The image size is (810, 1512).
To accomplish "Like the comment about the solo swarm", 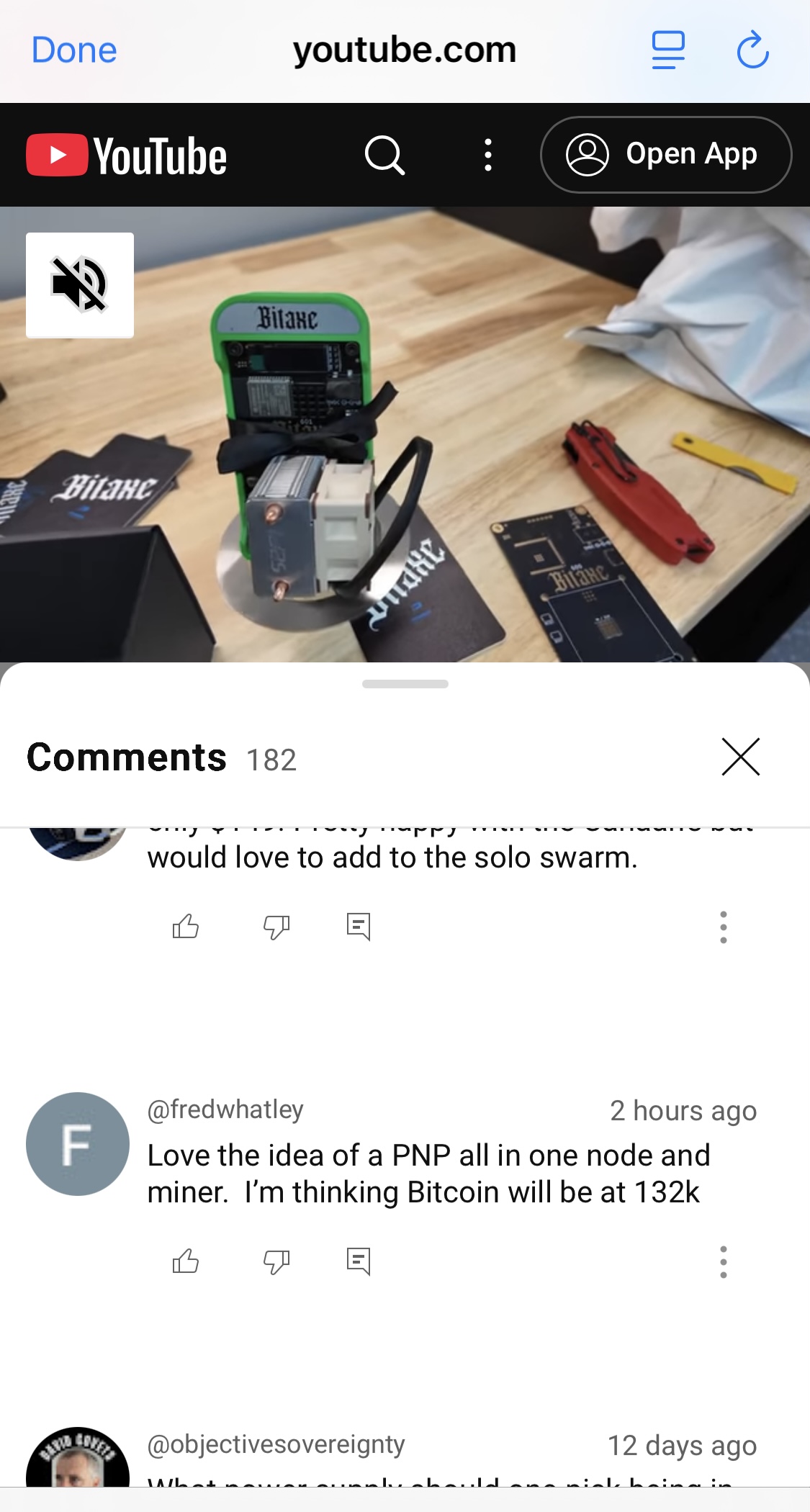I will tap(186, 927).
